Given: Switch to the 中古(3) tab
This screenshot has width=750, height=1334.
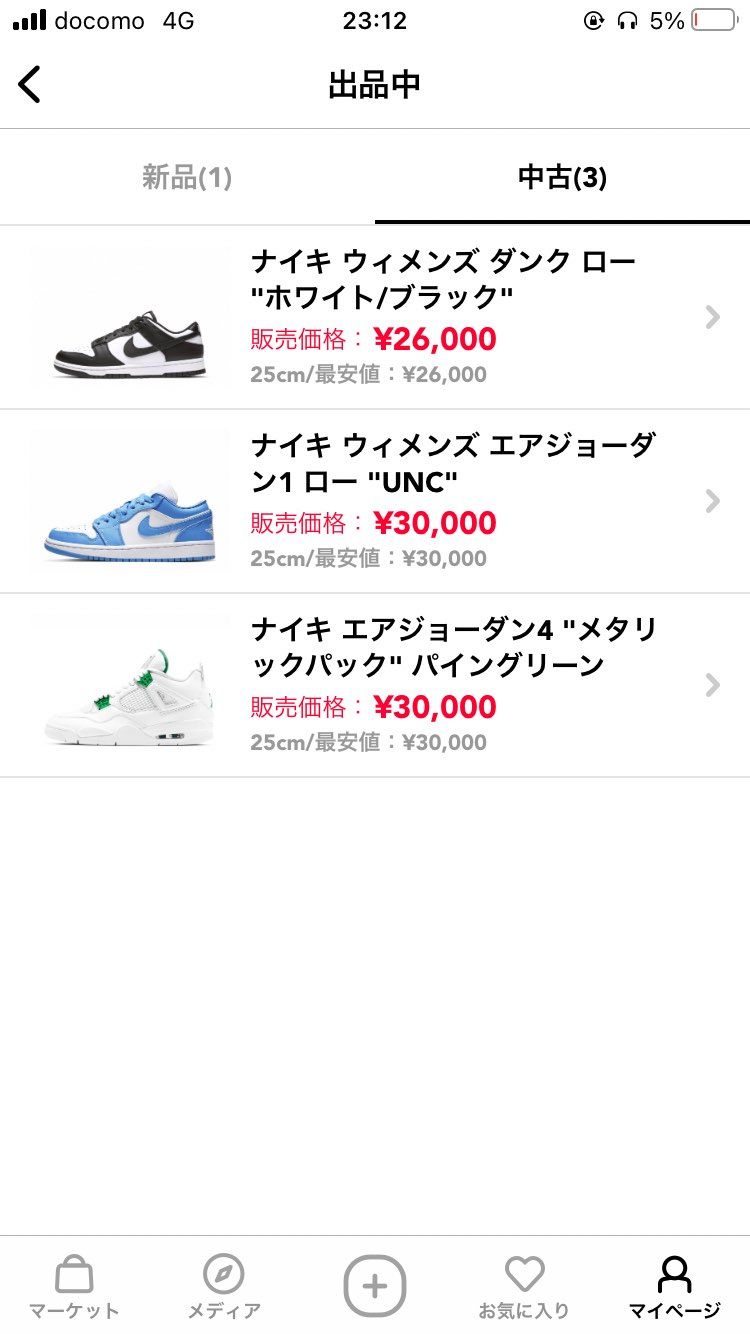Looking at the screenshot, I should 562,177.
